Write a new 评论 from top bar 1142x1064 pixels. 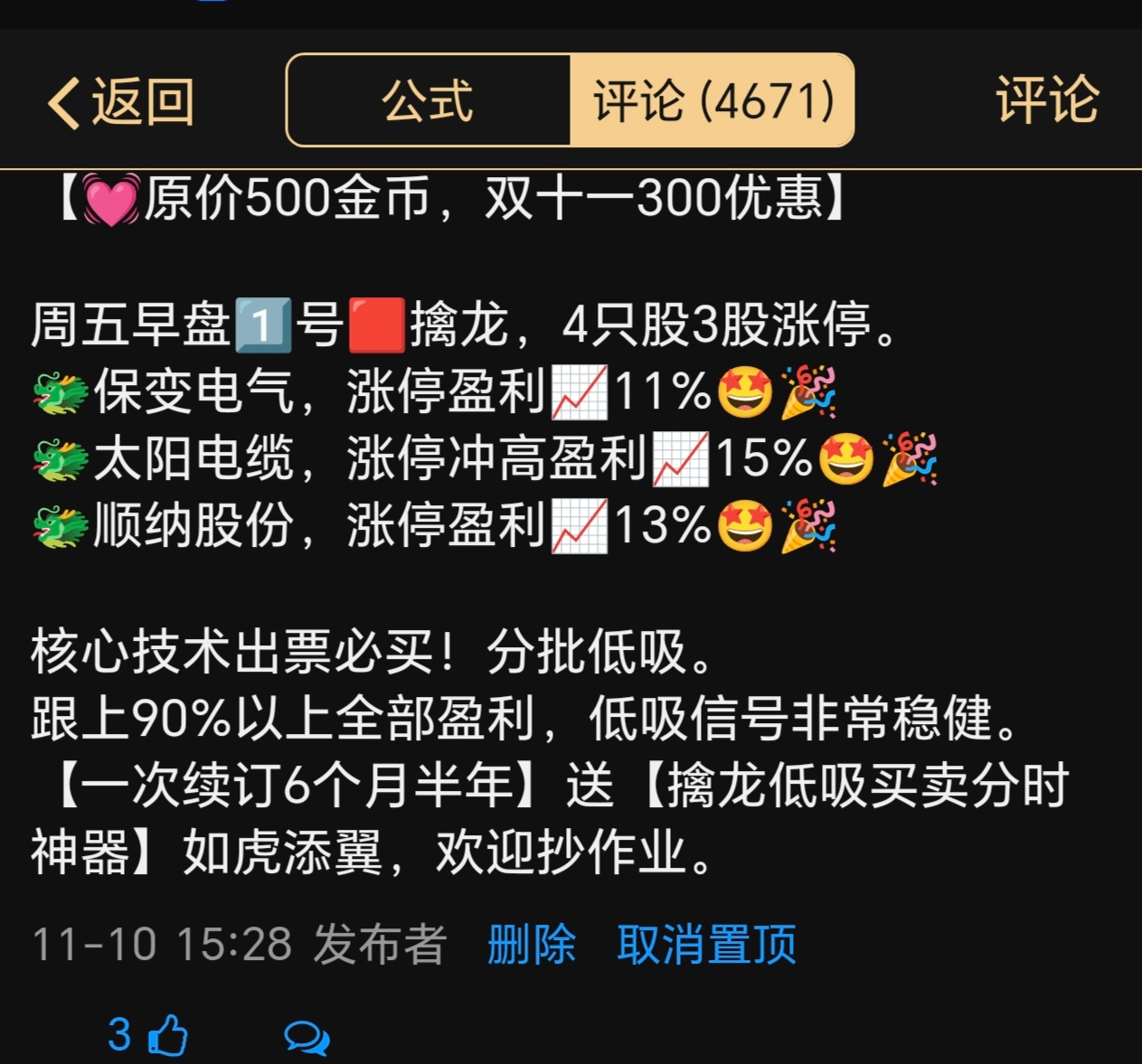[1047, 99]
